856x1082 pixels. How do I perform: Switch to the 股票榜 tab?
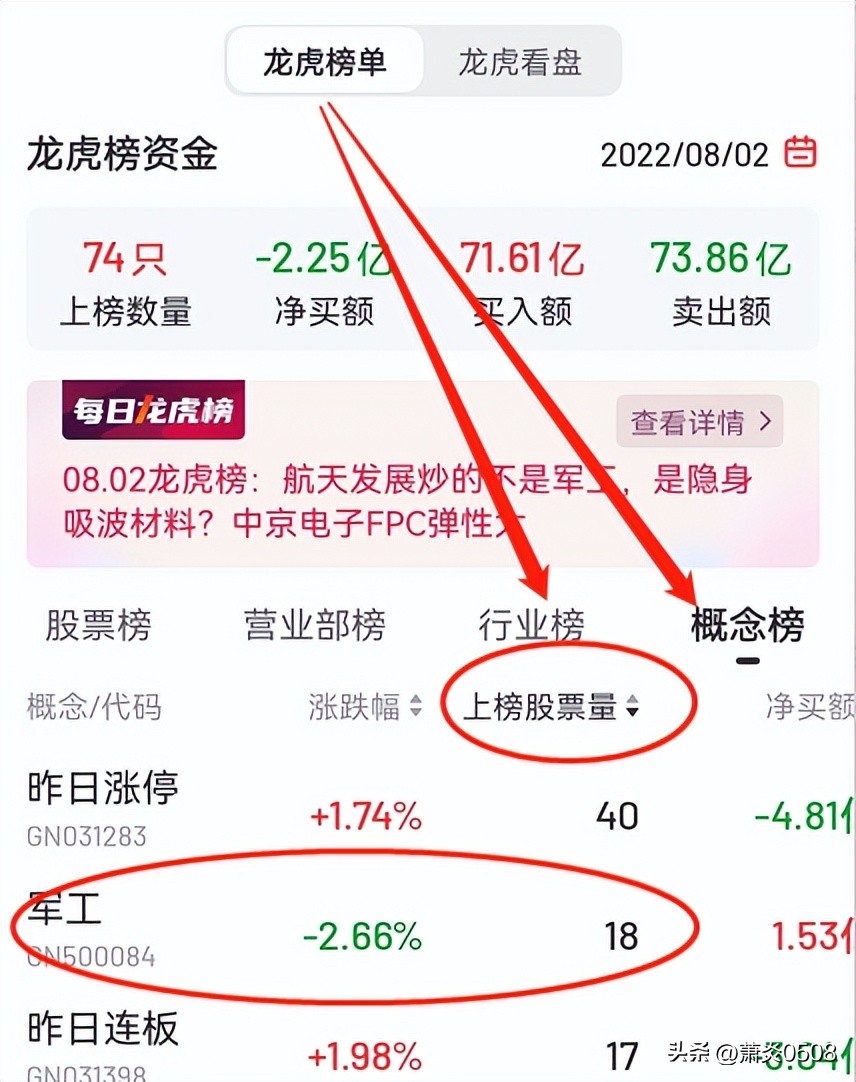point(98,625)
